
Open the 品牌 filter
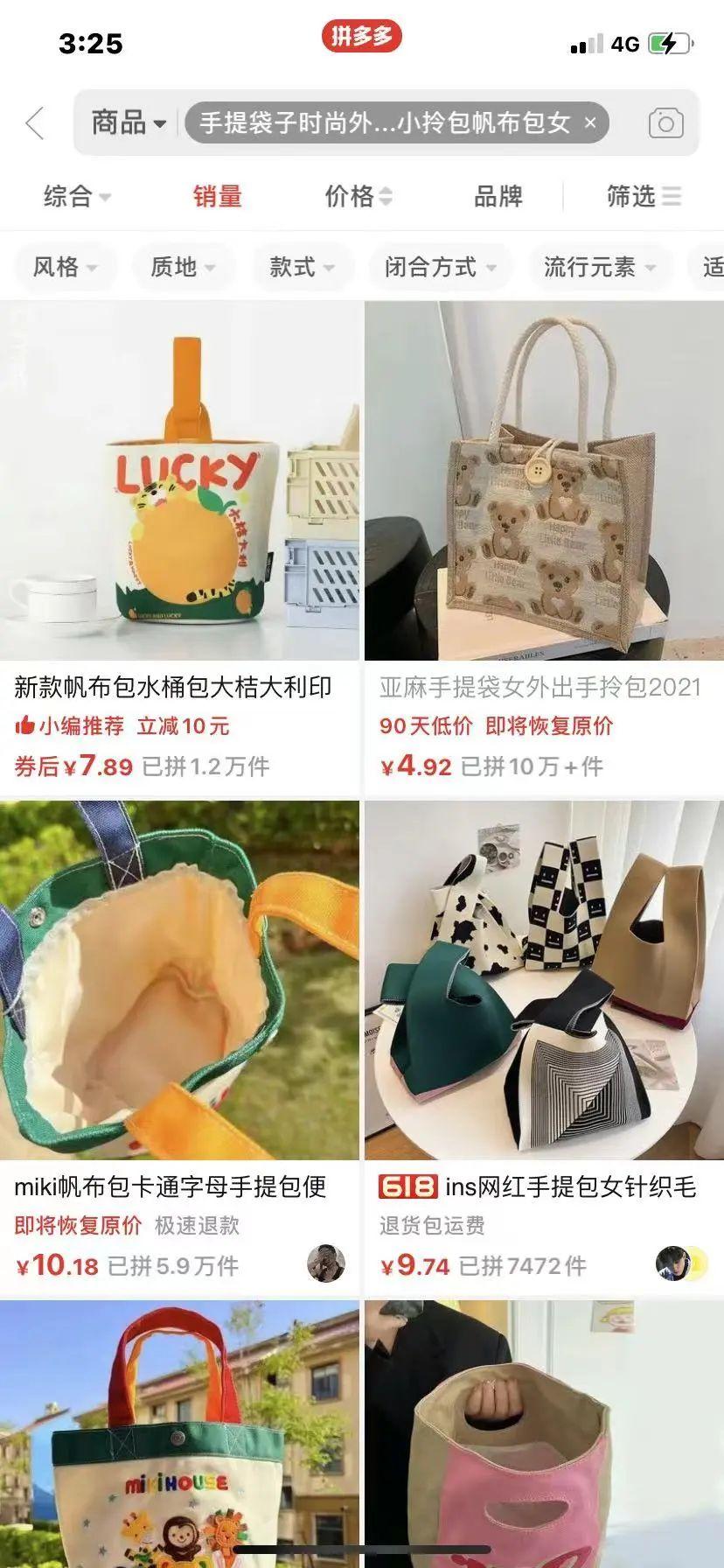pyautogui.click(x=498, y=196)
